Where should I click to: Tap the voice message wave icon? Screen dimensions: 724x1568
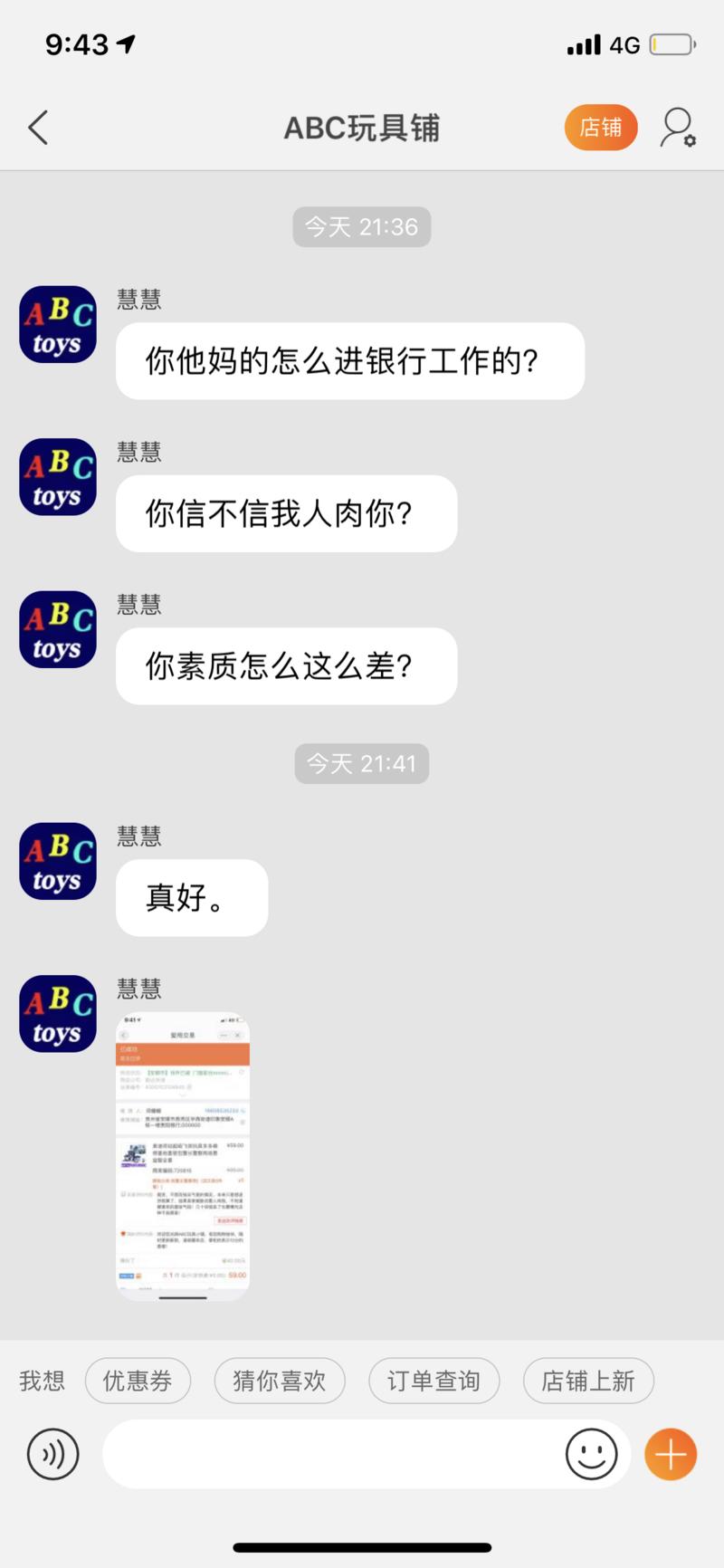tap(52, 1454)
